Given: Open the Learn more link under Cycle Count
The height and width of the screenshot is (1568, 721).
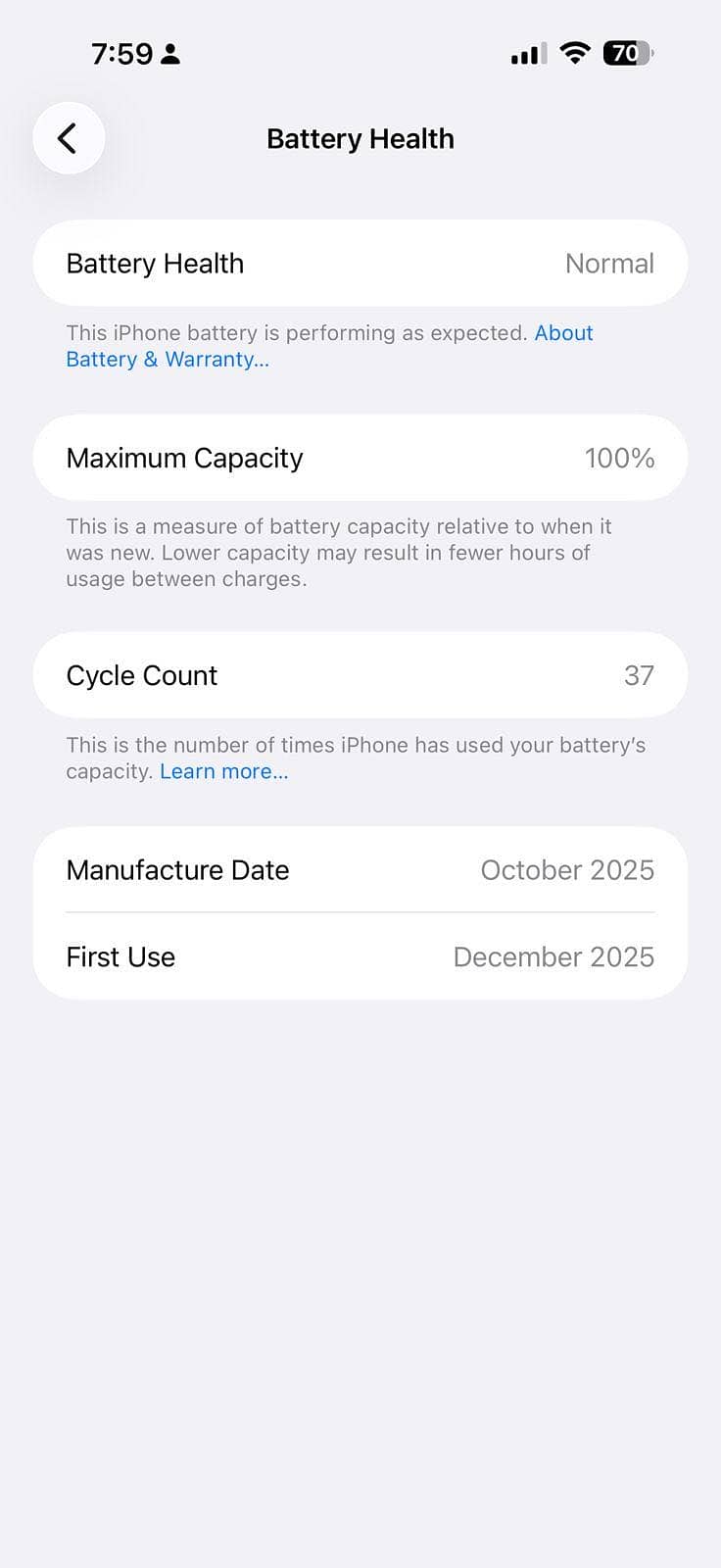Looking at the screenshot, I should click(223, 771).
